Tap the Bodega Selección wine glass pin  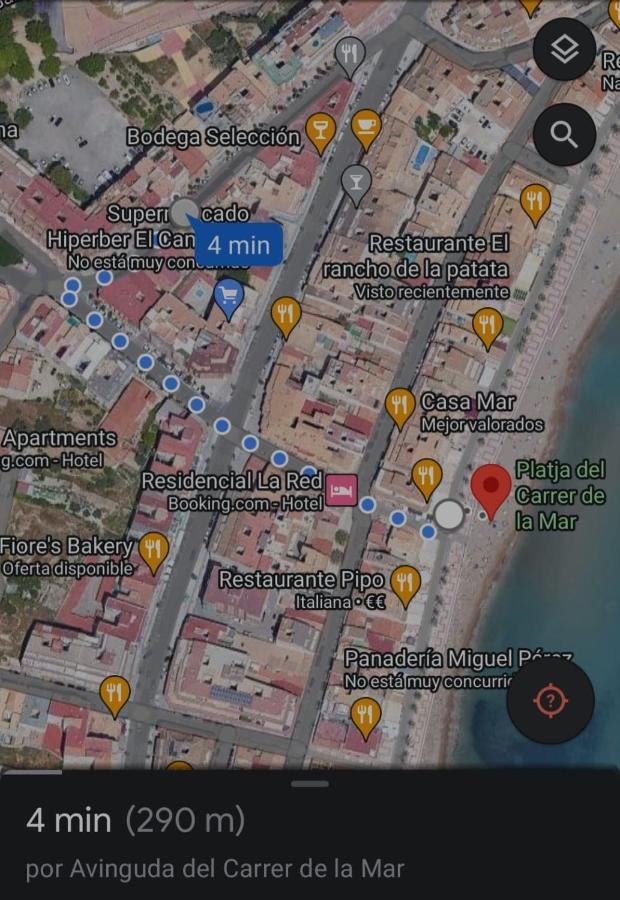[x=320, y=130]
